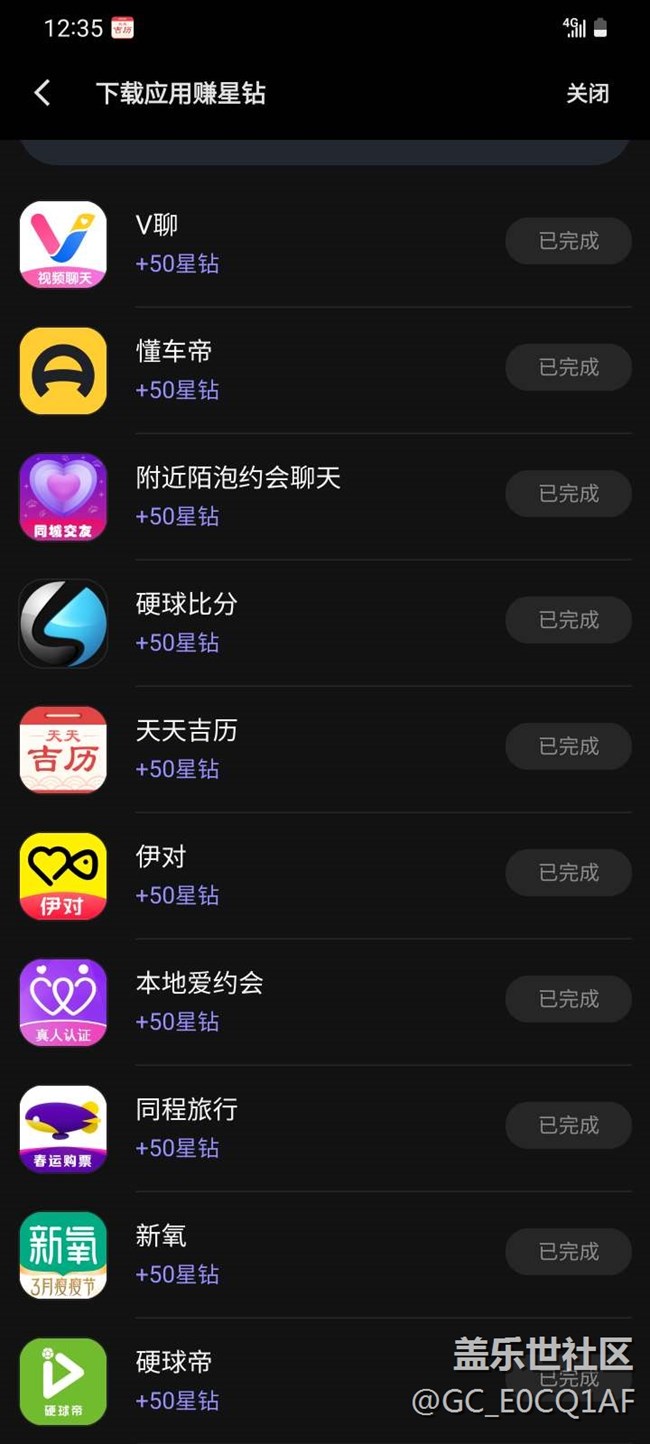The width and height of the screenshot is (650, 1444).
Task: Open the 同程旅行 app row
Action: point(325,1128)
